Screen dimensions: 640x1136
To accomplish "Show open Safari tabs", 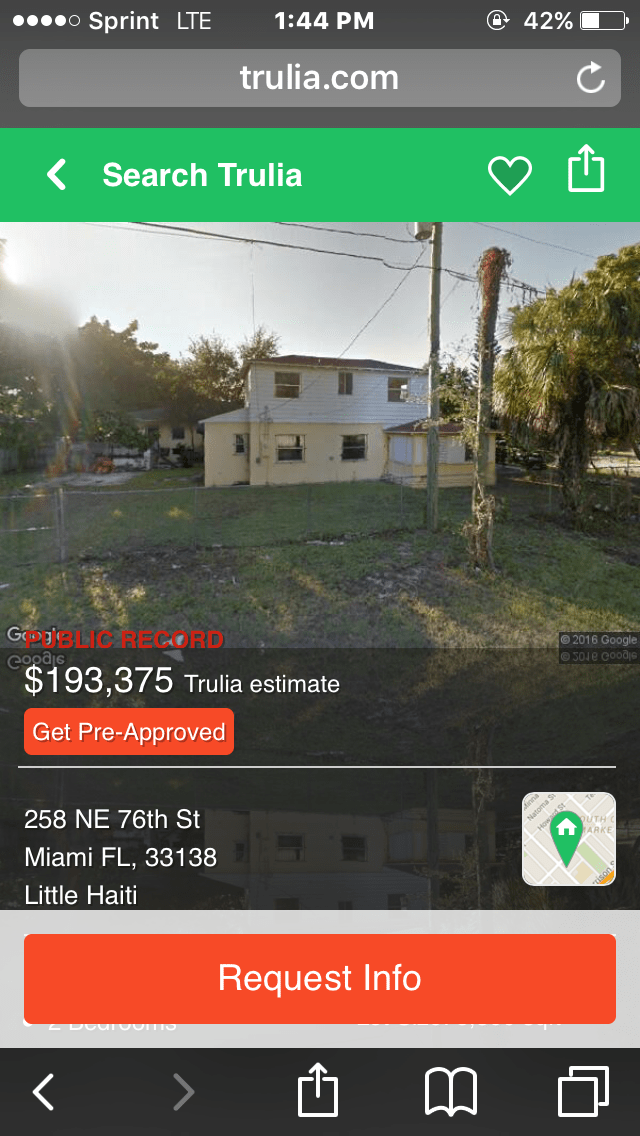I will 583,1092.
